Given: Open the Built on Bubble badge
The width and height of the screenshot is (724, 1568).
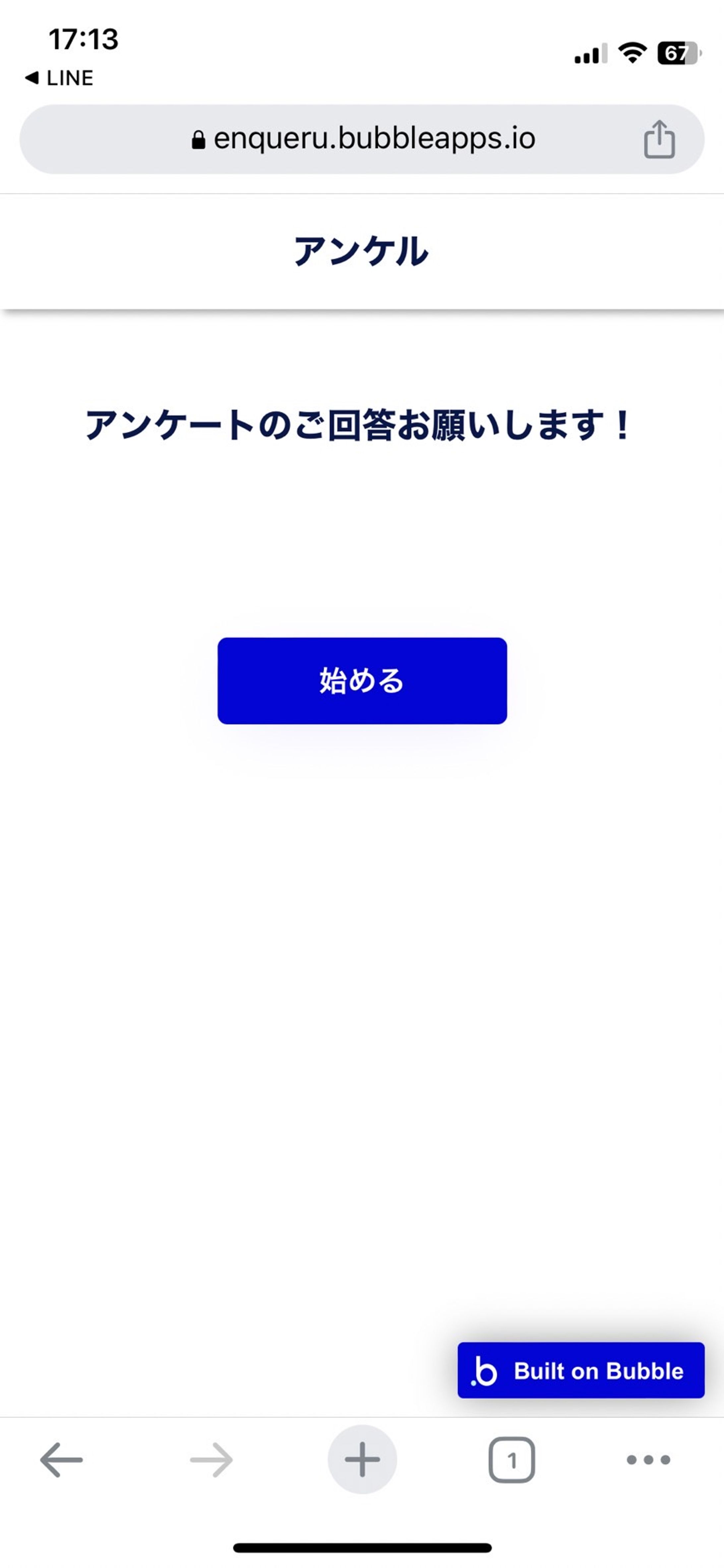Looking at the screenshot, I should point(580,1370).
